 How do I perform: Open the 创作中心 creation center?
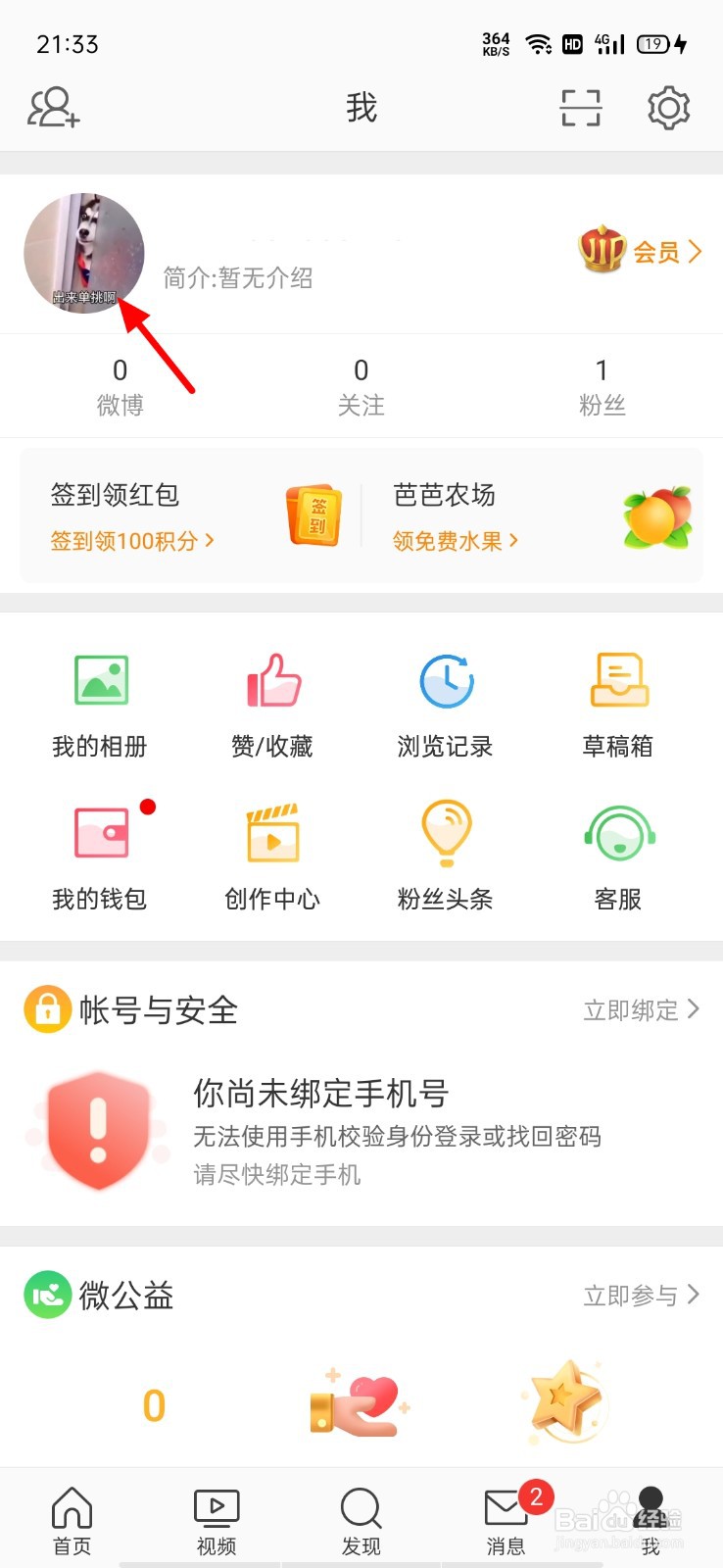click(x=271, y=853)
